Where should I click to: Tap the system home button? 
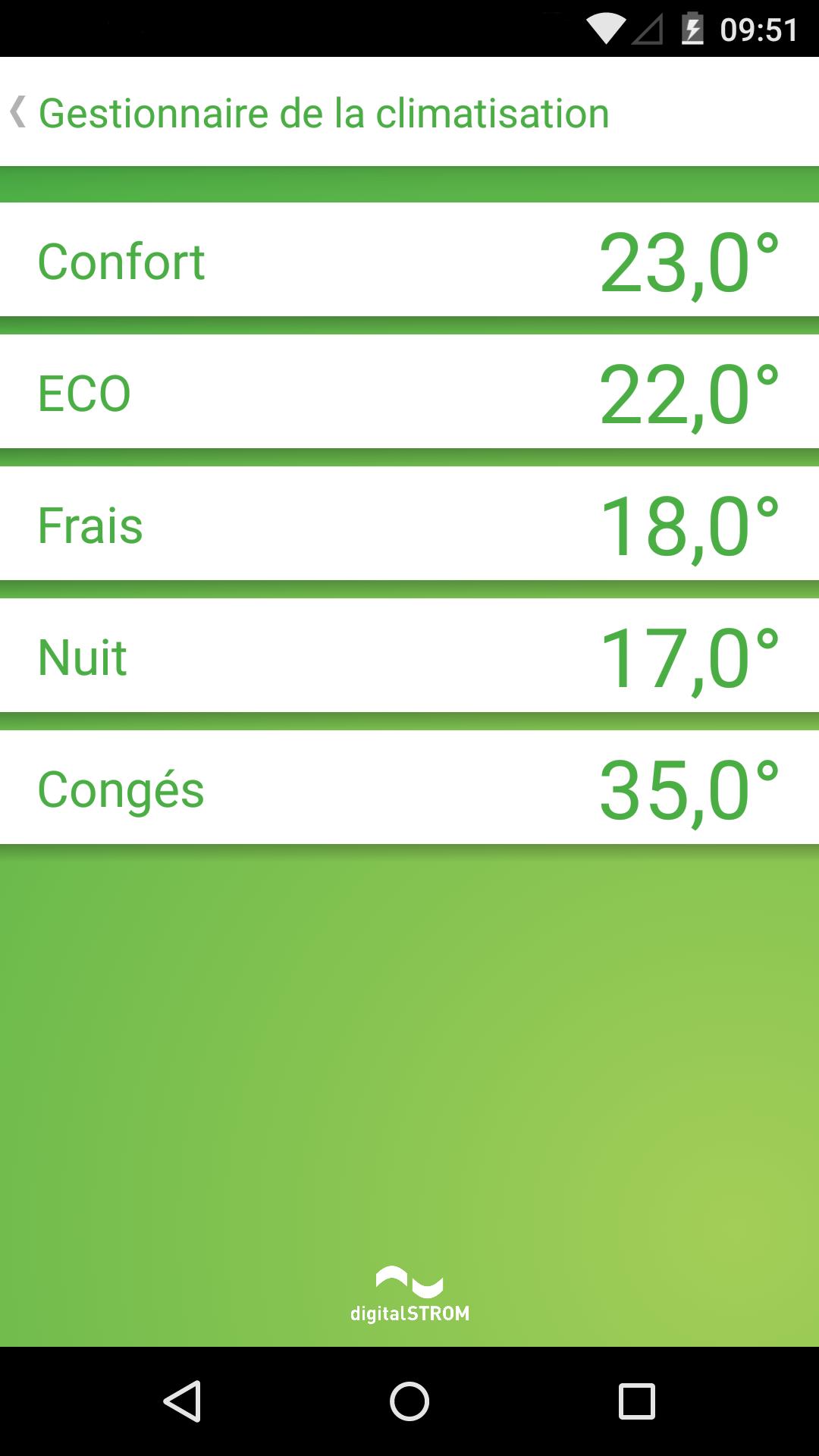pyautogui.click(x=409, y=1401)
